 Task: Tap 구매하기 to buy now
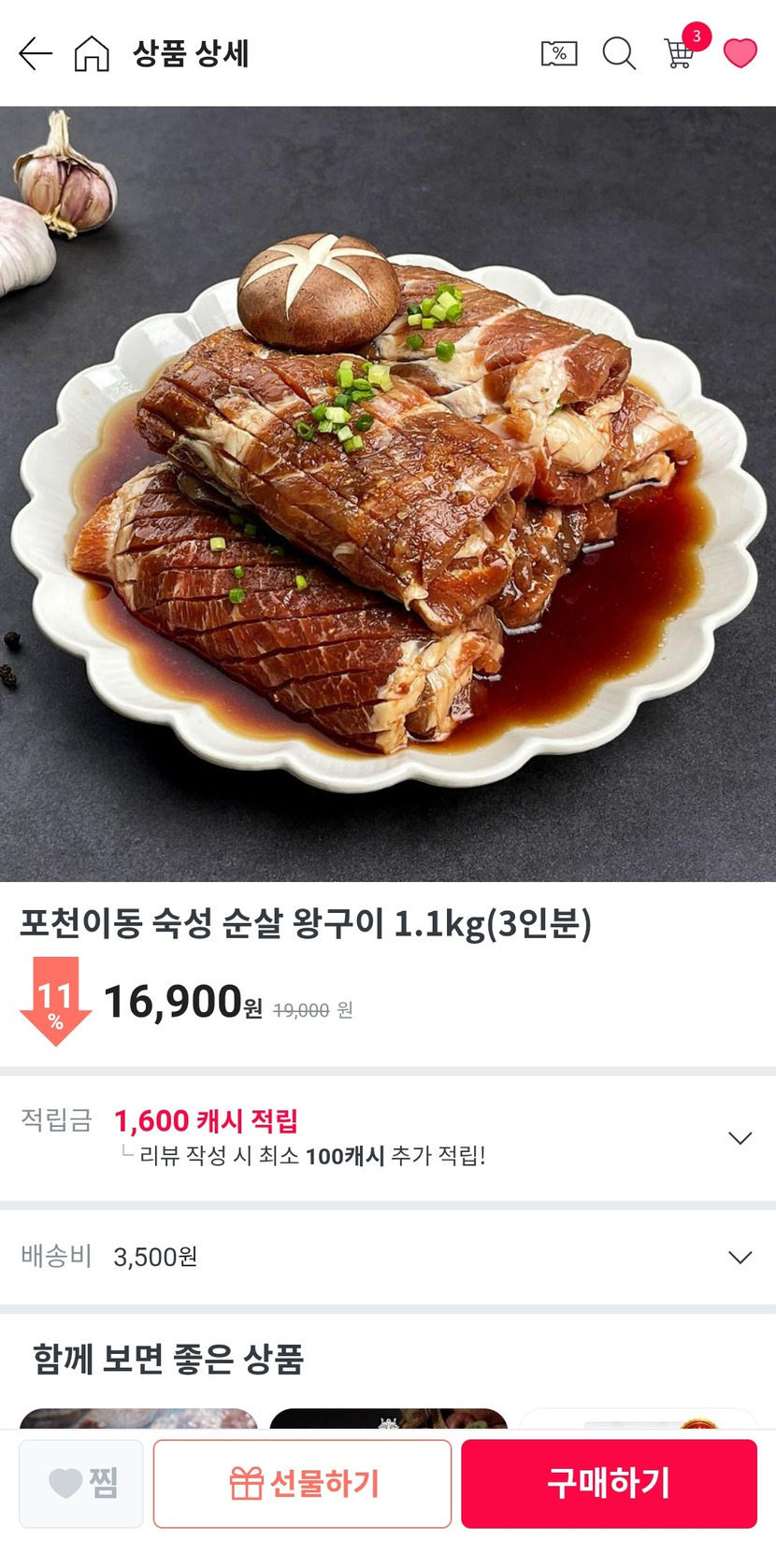click(x=609, y=1483)
